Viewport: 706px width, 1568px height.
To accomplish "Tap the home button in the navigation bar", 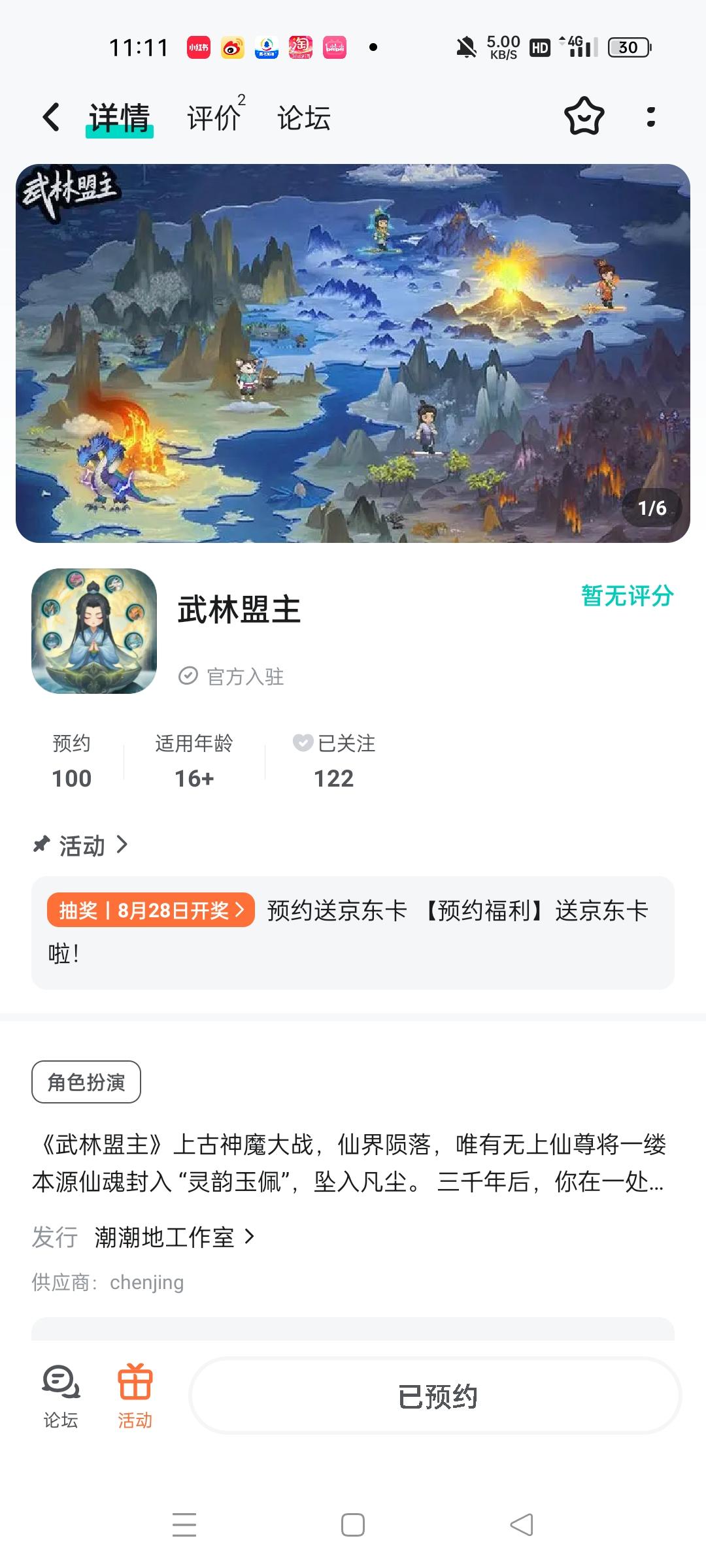I will click(x=352, y=1524).
